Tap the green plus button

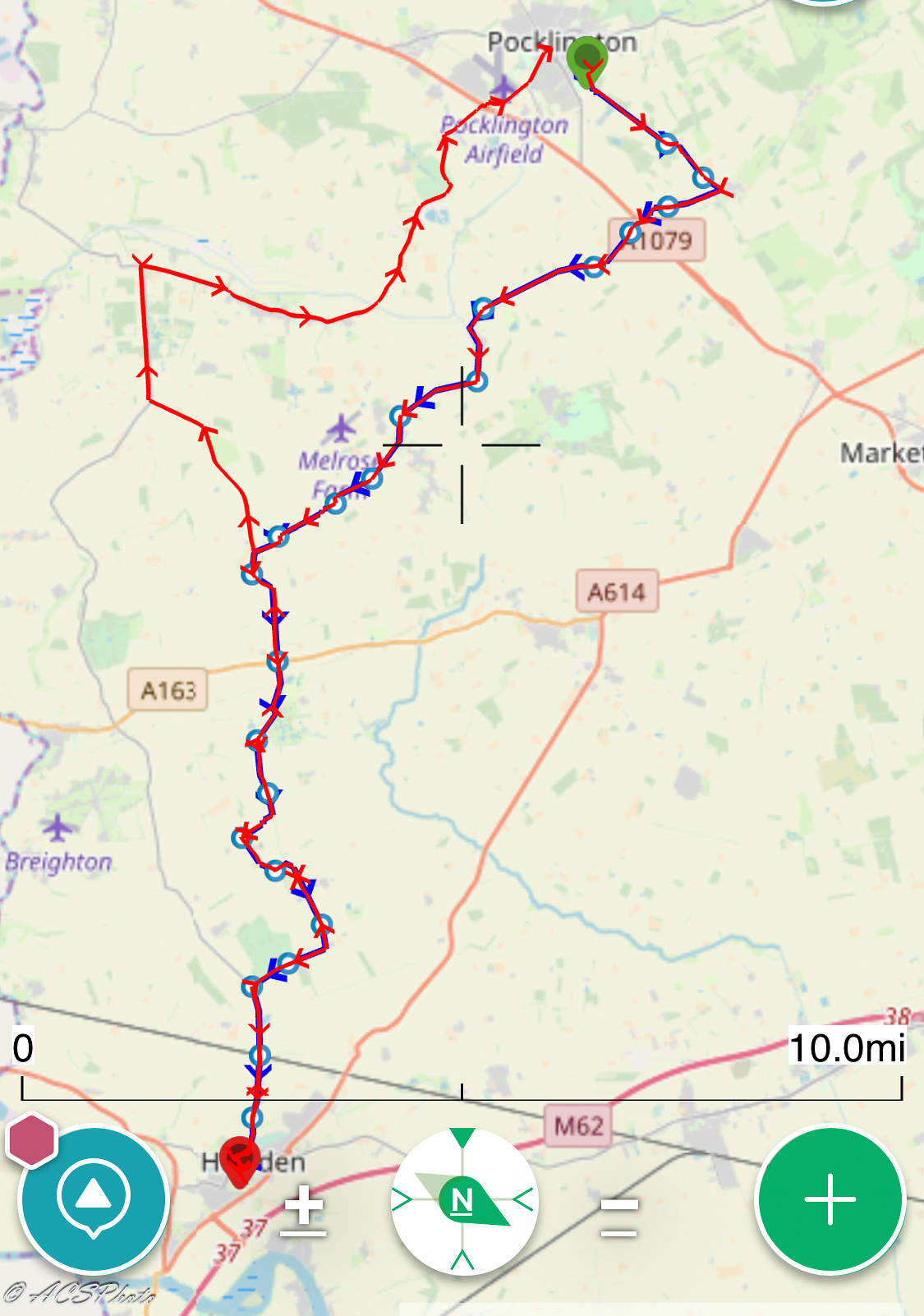[830, 1199]
